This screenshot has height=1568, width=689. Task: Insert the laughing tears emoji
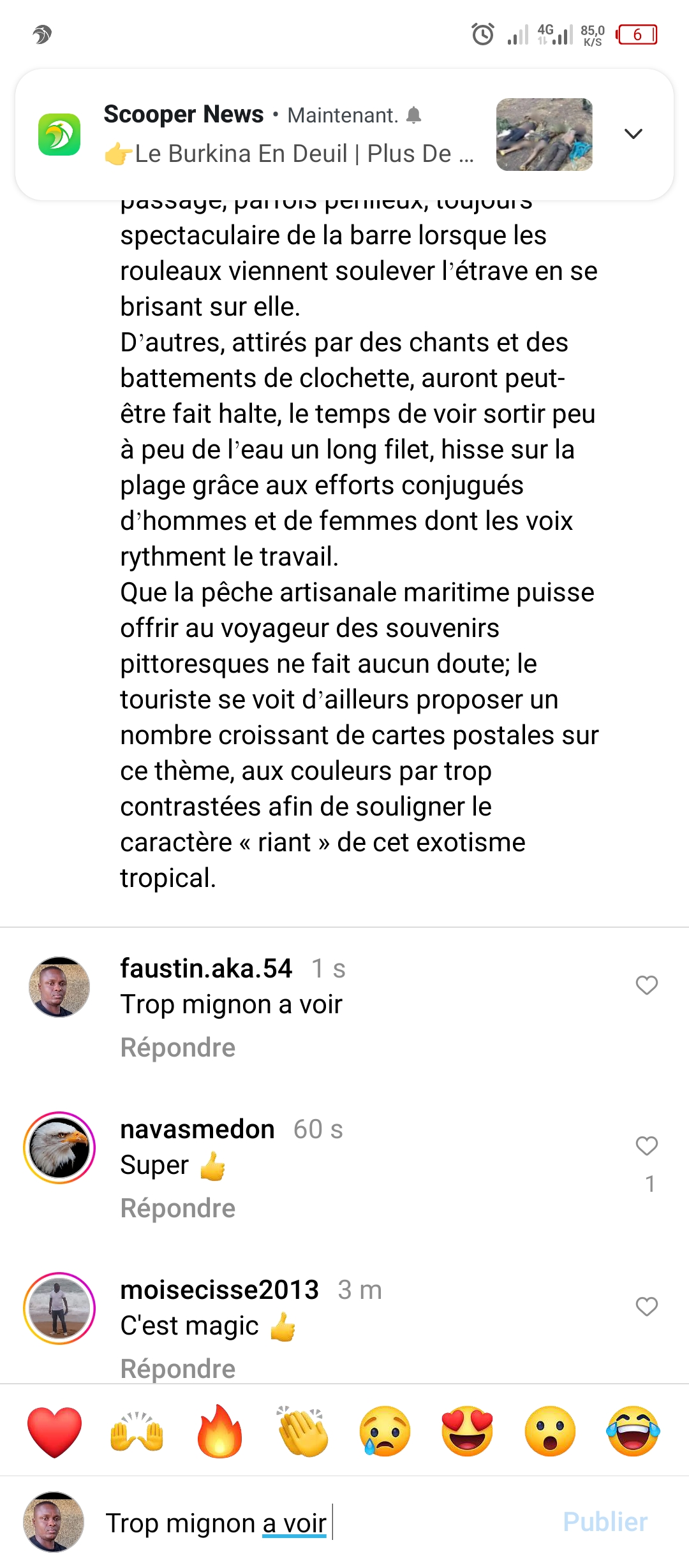tap(633, 1432)
